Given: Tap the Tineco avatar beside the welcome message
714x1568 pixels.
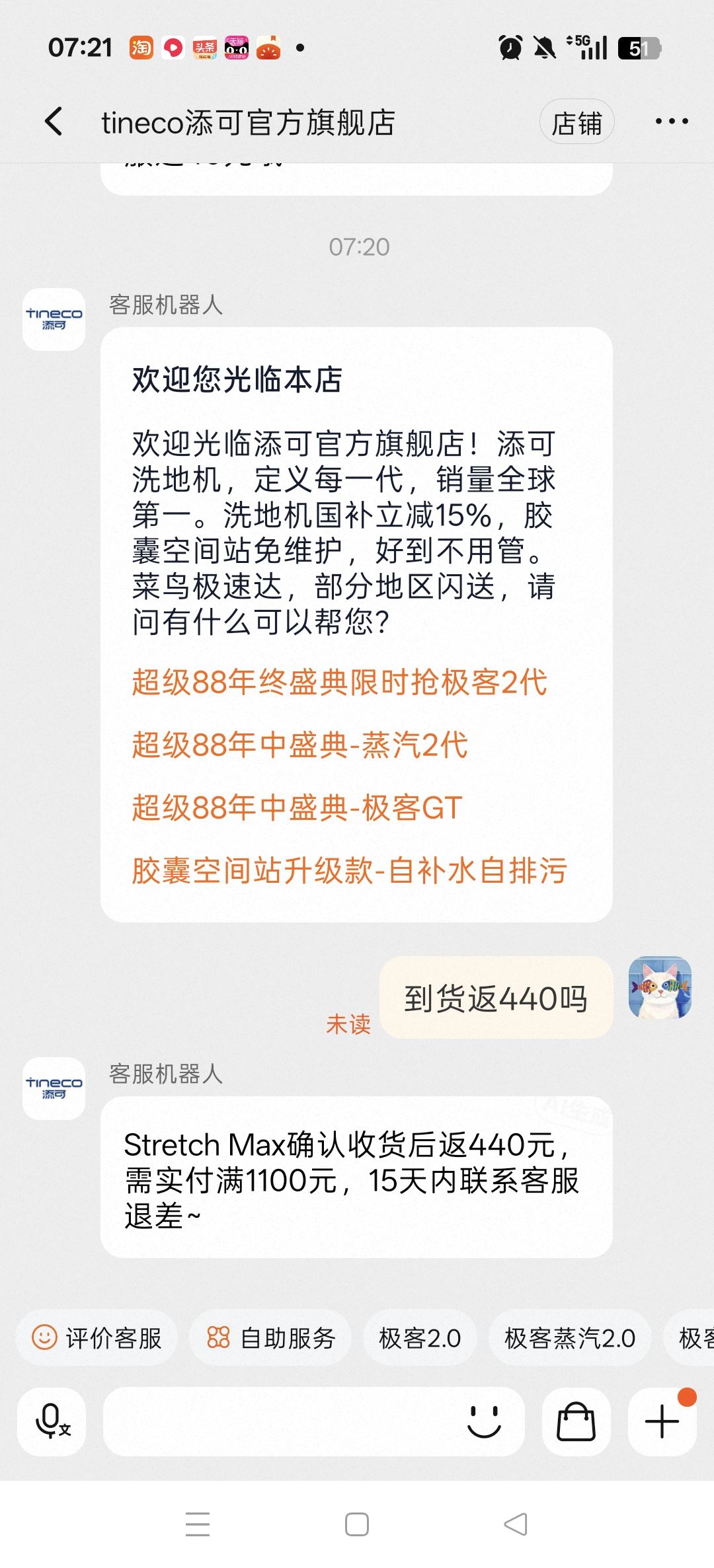Looking at the screenshot, I should [54, 319].
